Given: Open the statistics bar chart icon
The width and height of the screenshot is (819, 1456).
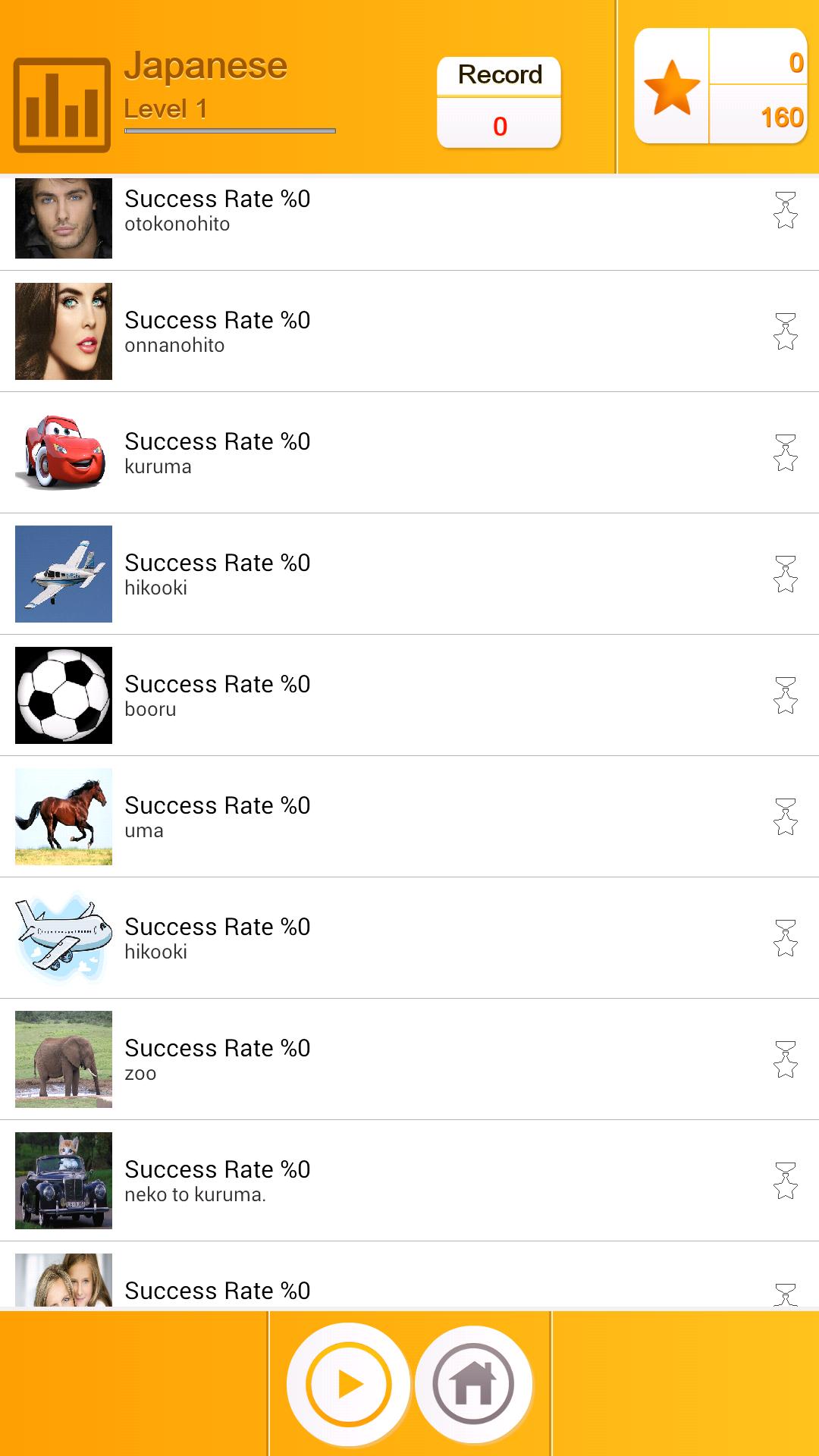Looking at the screenshot, I should point(62,105).
